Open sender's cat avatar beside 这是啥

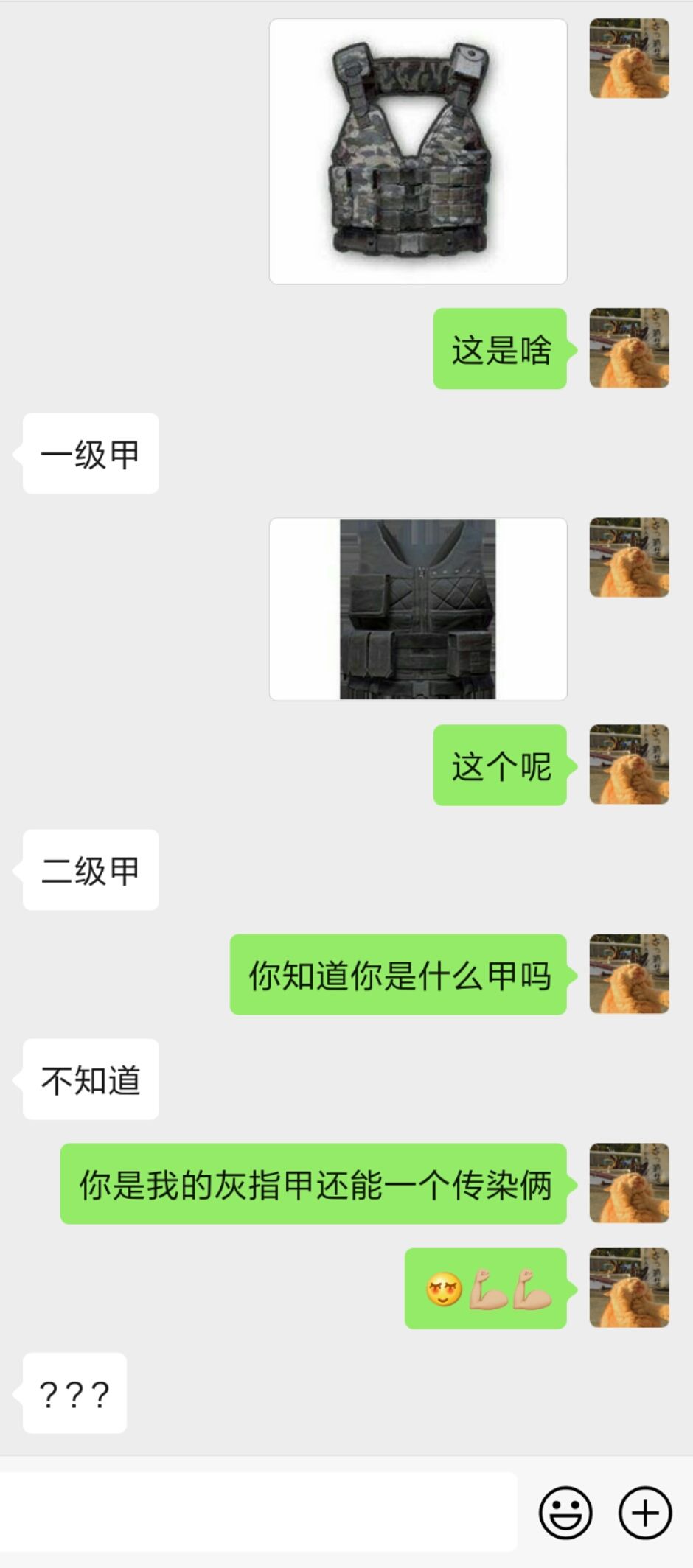pyautogui.click(x=629, y=348)
